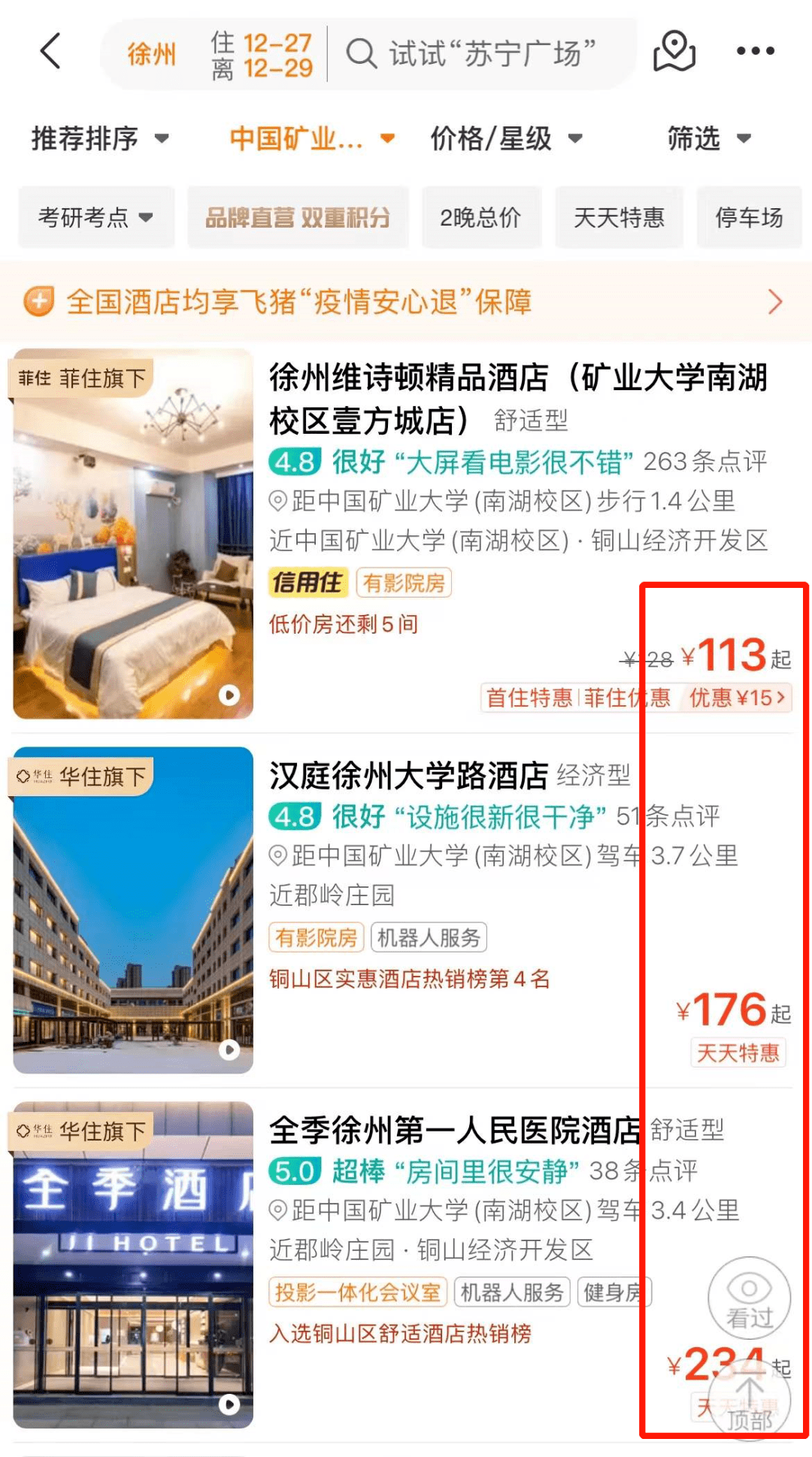The width and height of the screenshot is (812, 1457).
Task: Open the map view icon
Action: 674,51
